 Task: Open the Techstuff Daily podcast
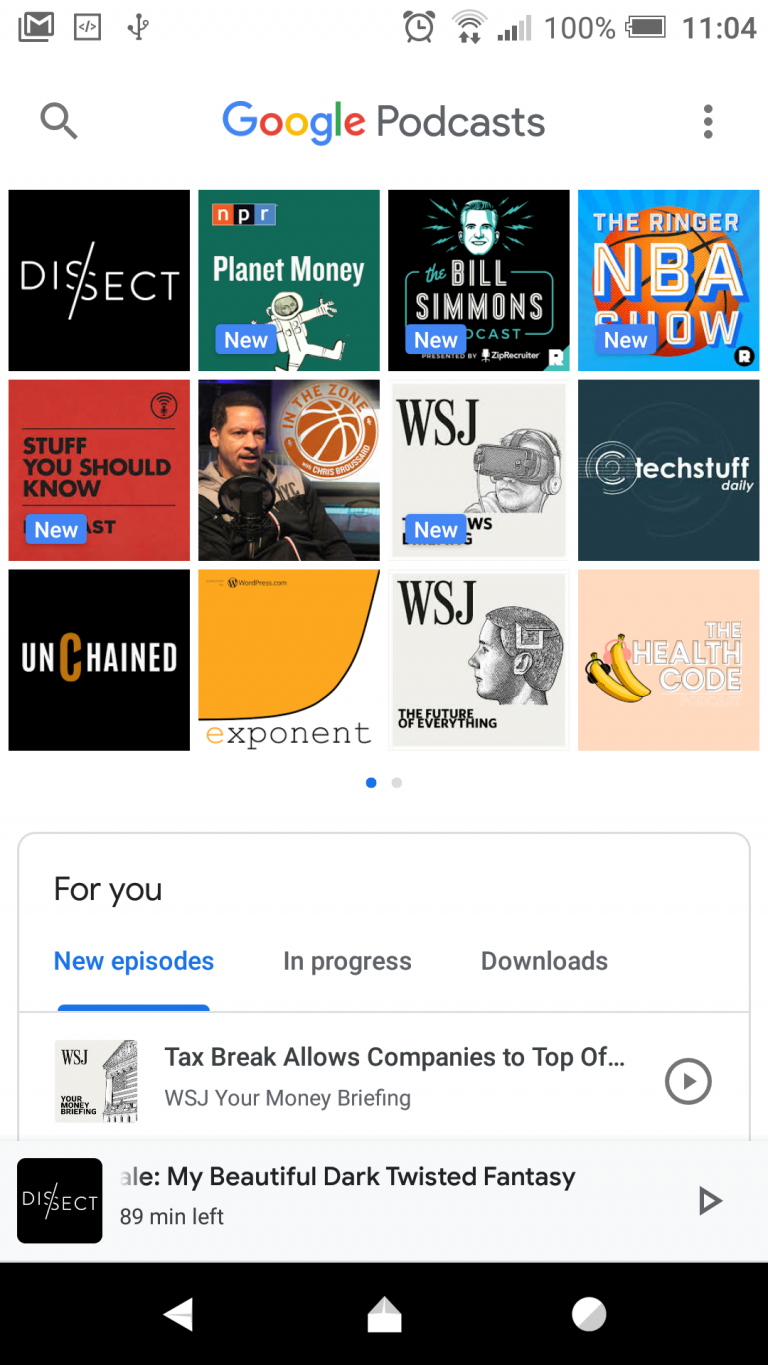click(x=668, y=469)
